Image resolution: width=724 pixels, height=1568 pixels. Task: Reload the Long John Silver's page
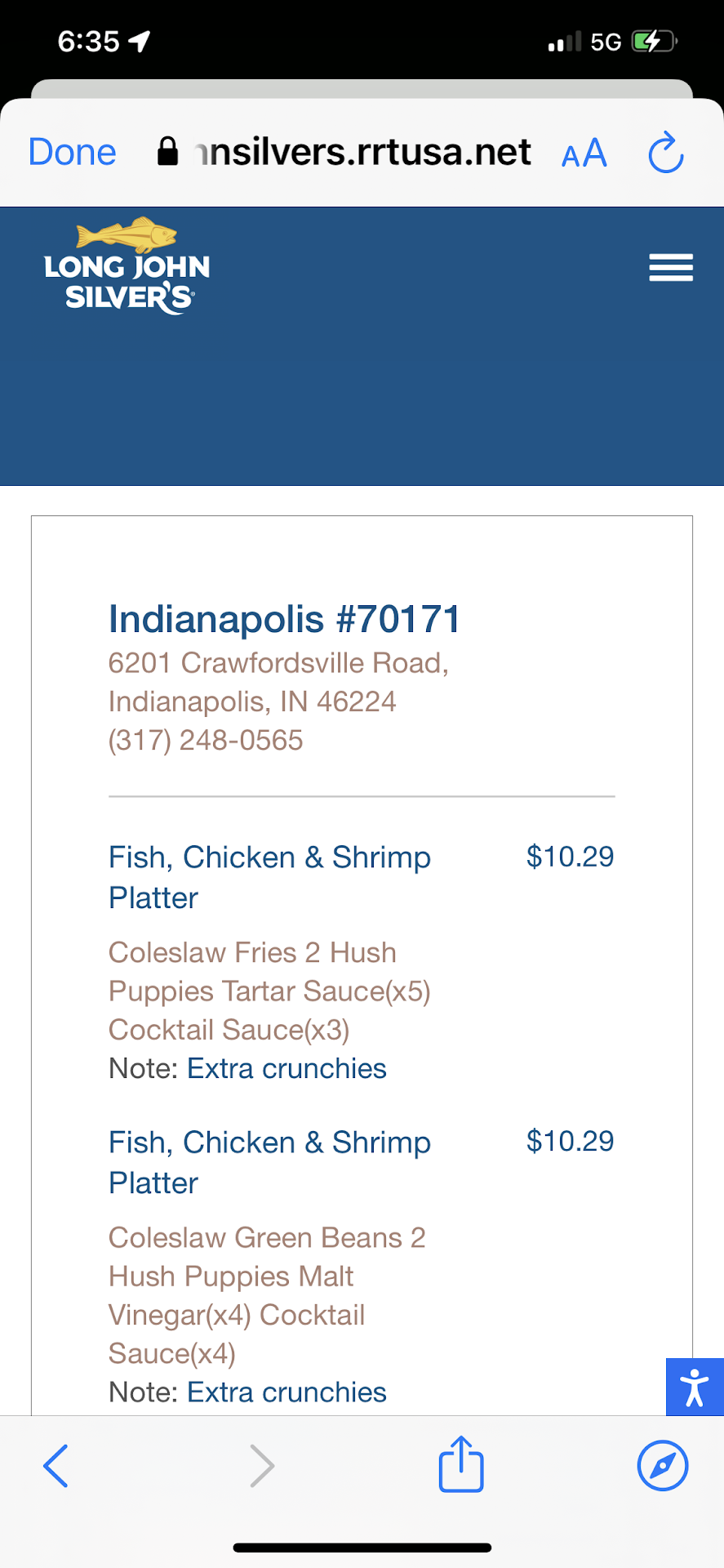tap(665, 153)
